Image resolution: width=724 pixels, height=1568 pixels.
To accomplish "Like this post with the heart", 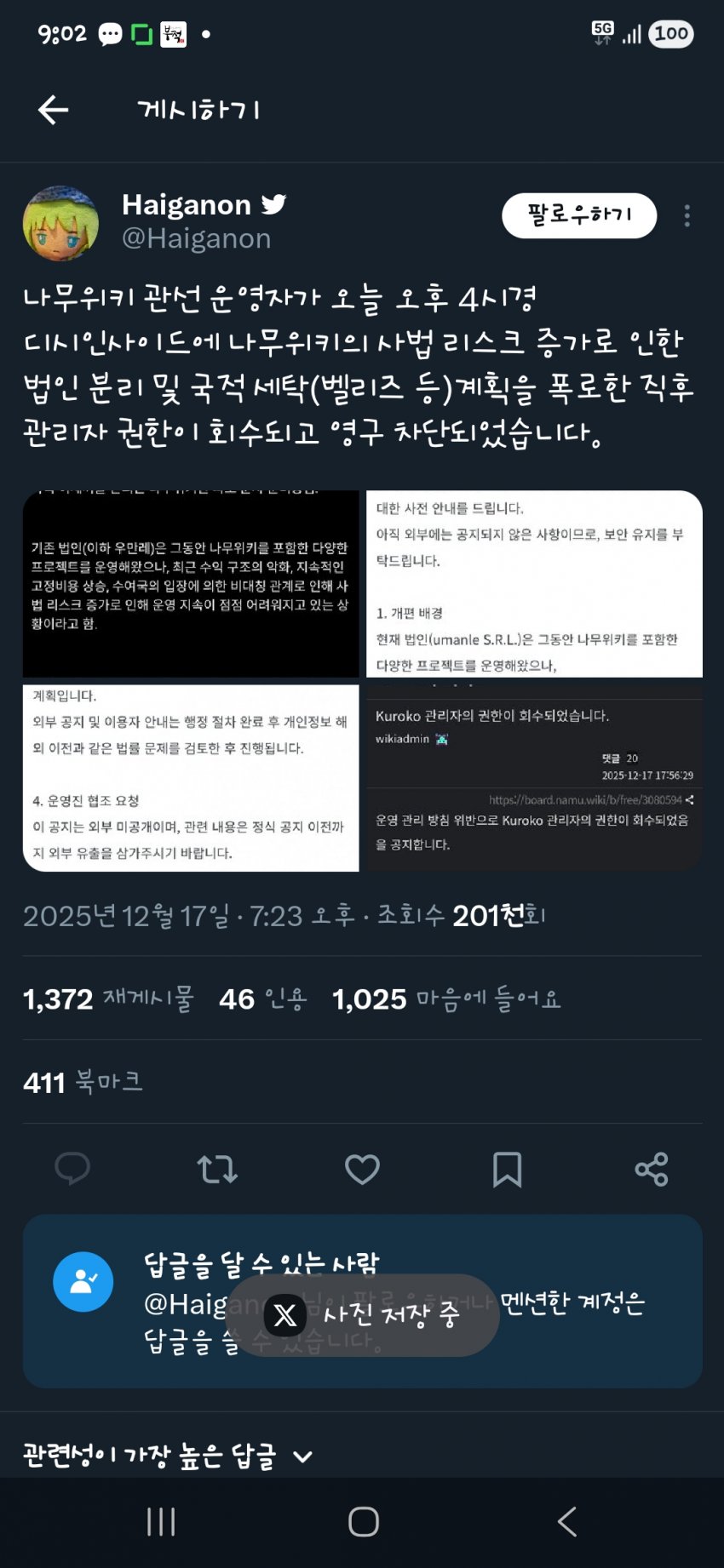I will [362, 1169].
